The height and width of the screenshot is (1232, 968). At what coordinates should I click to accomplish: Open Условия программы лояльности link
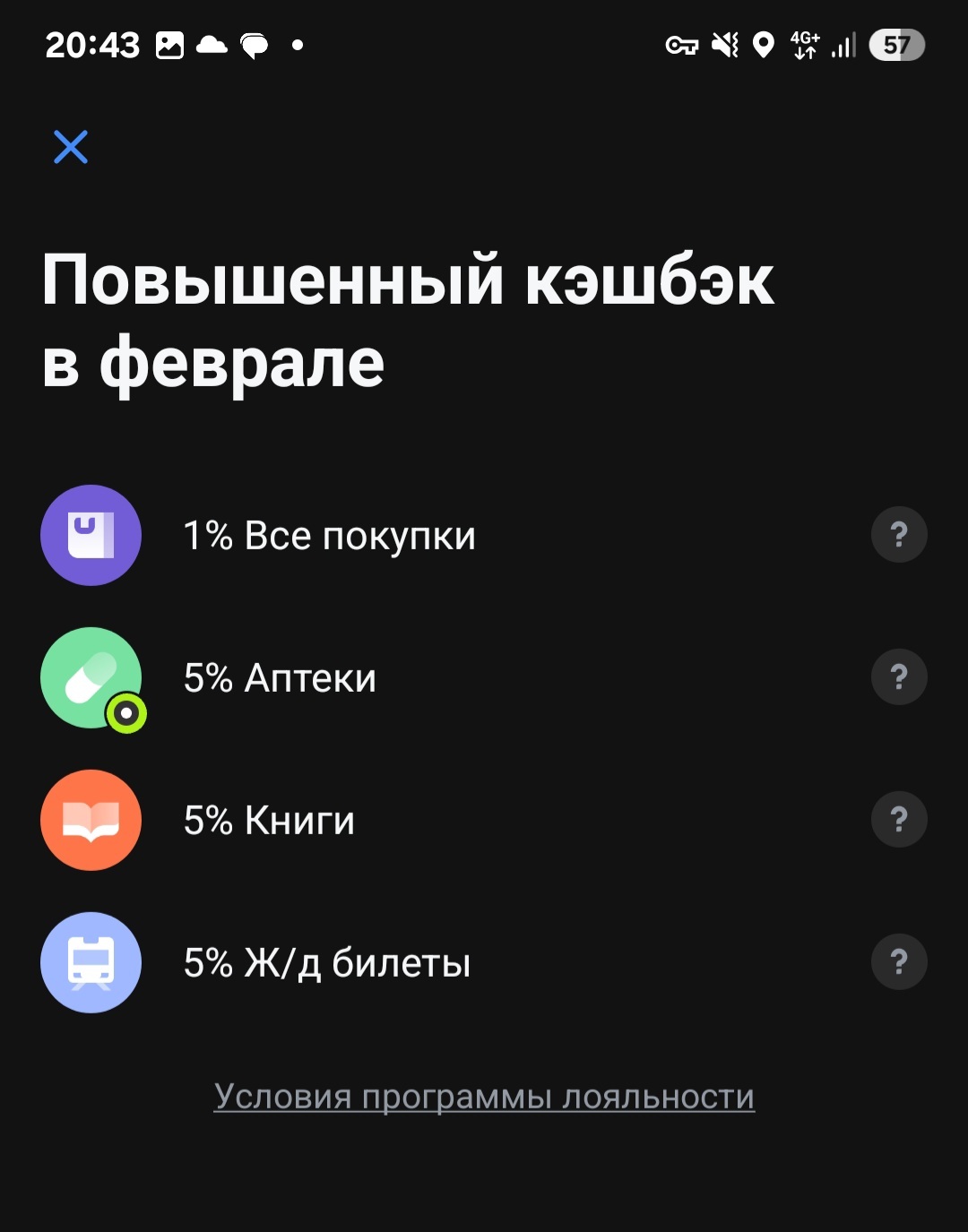tap(484, 1097)
